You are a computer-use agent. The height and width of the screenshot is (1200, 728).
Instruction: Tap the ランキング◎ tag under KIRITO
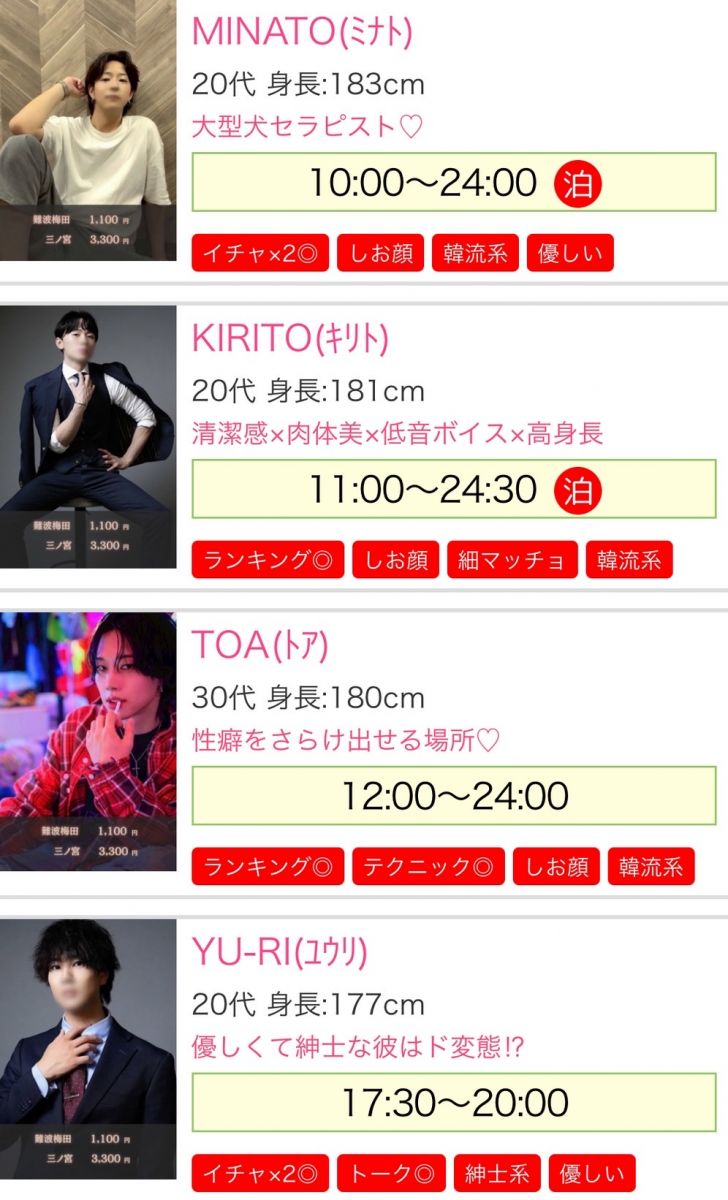pyautogui.click(x=267, y=560)
